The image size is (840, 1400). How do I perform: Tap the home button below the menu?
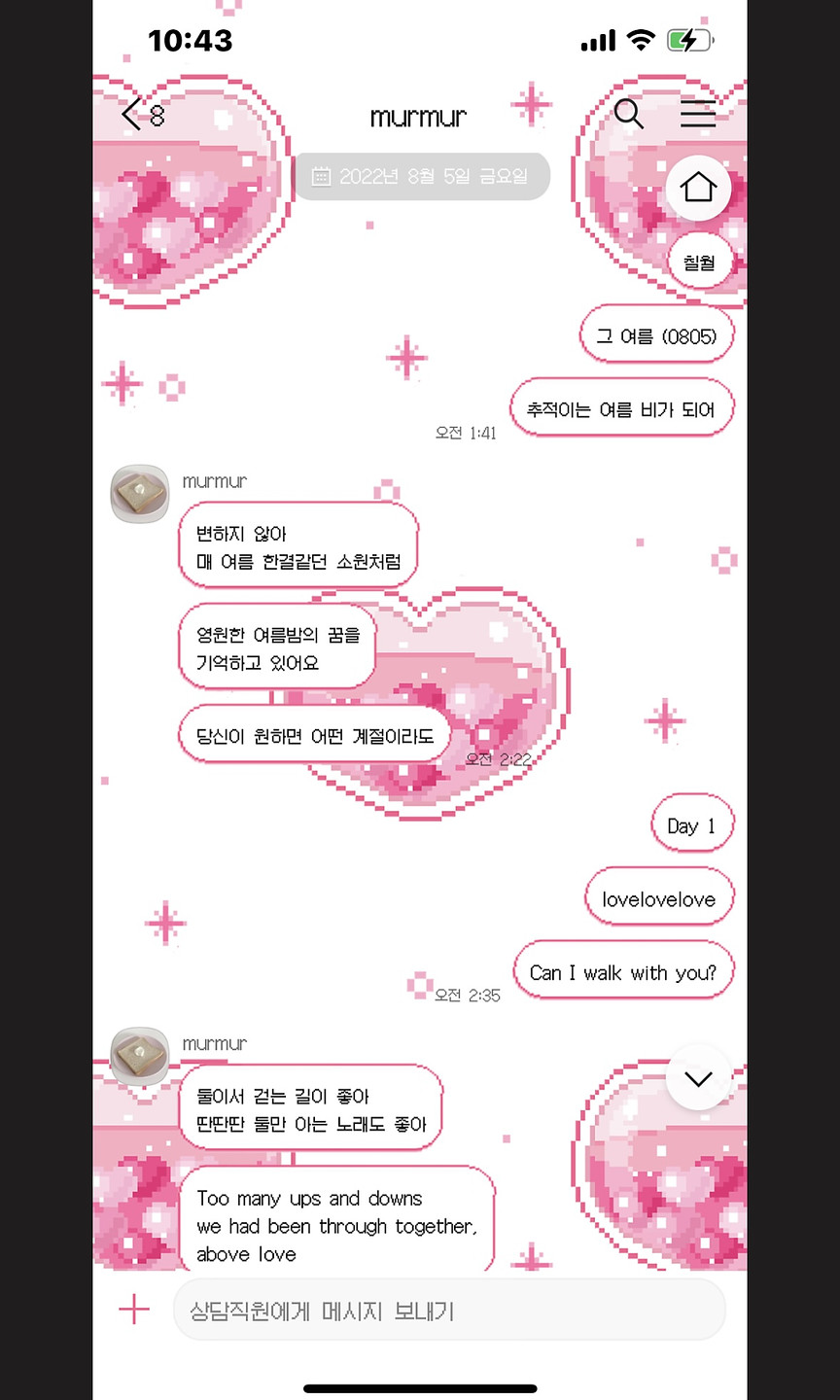tap(698, 187)
